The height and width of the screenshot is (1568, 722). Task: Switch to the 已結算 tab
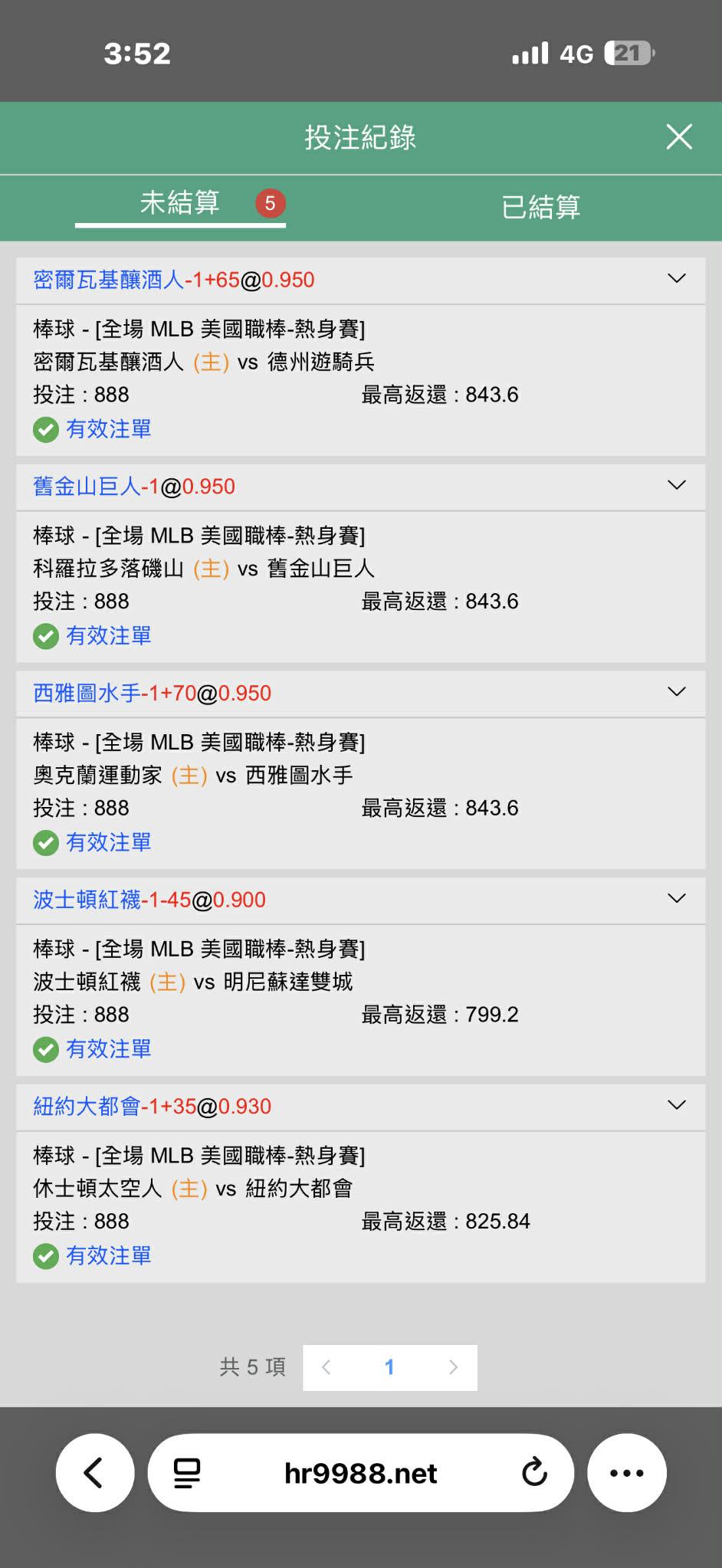pyautogui.click(x=541, y=207)
